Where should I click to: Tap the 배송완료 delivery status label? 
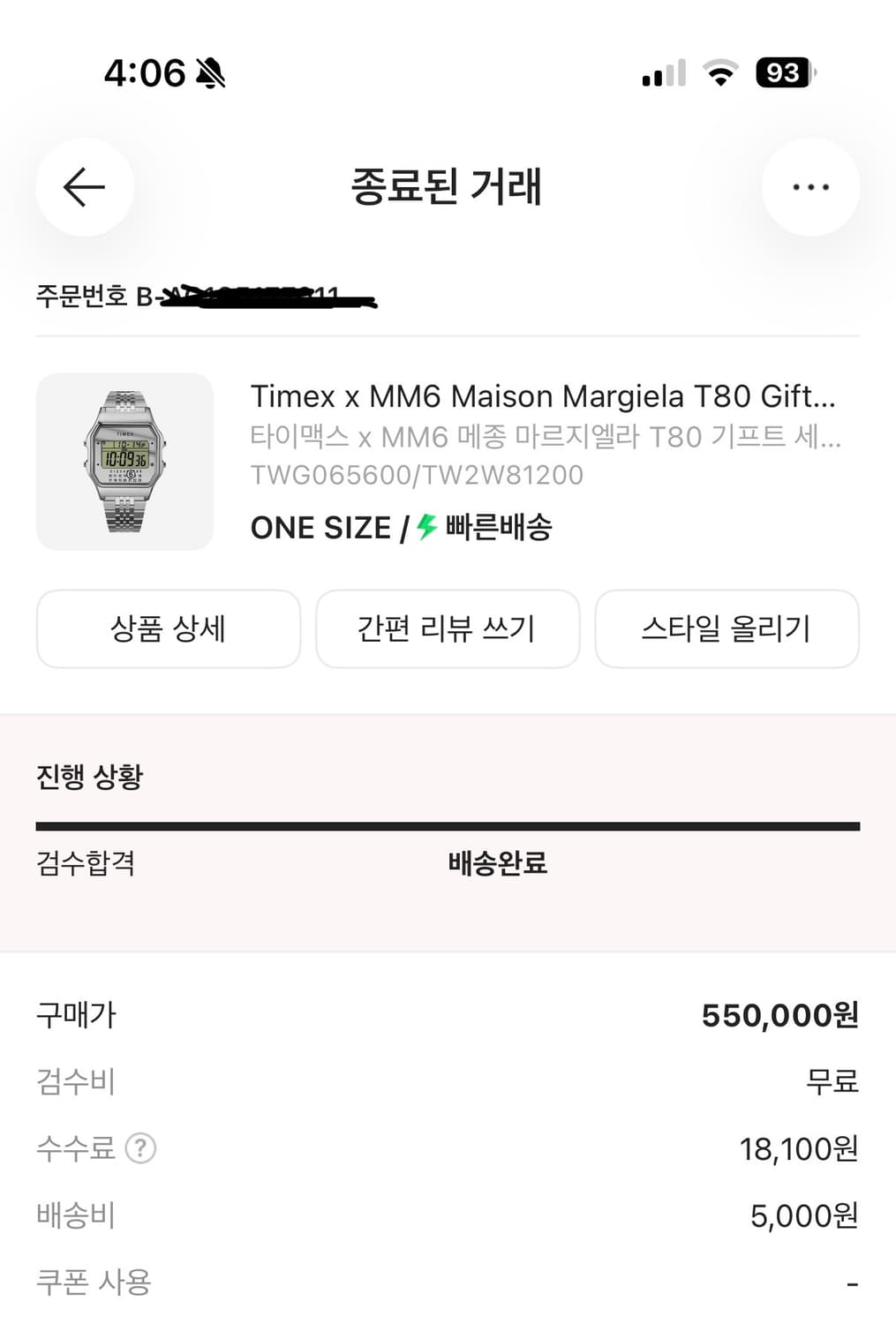(497, 865)
